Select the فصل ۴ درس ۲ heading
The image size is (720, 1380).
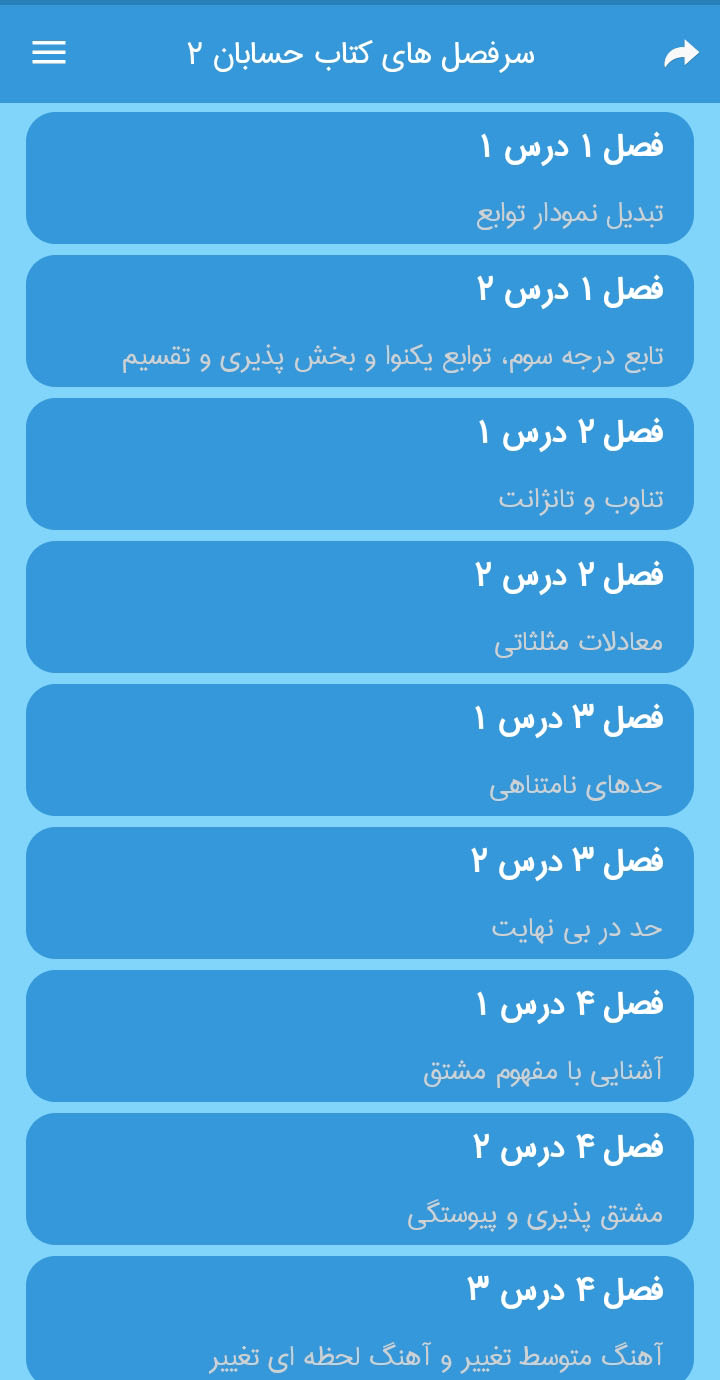point(569,1146)
